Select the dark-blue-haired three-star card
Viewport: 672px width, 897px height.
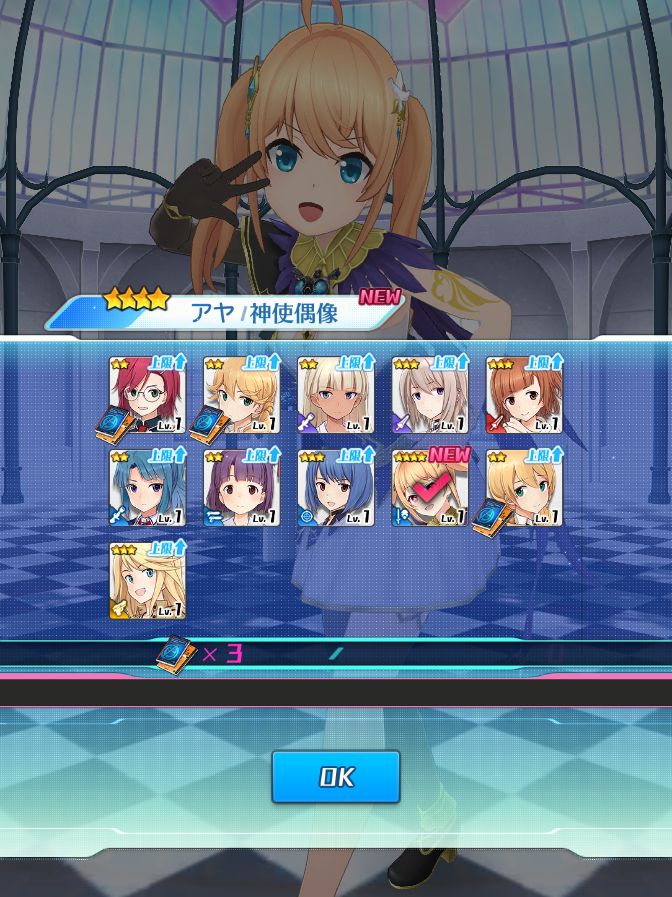335,488
